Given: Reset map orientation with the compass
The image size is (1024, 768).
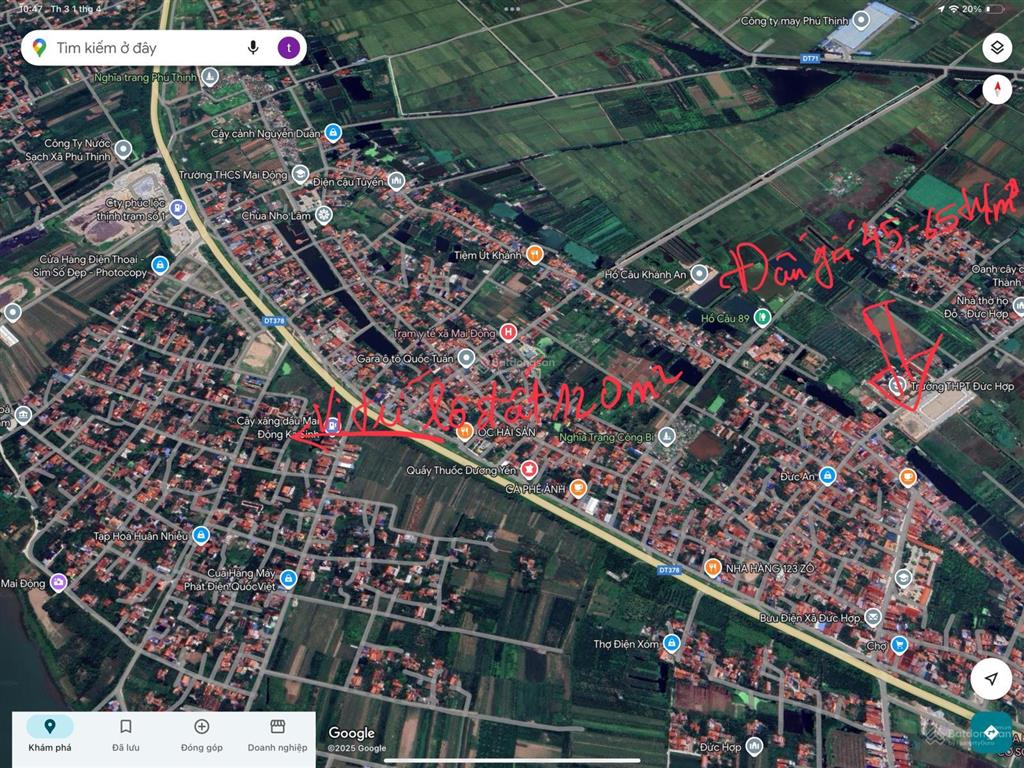Looking at the screenshot, I should pos(996,90).
